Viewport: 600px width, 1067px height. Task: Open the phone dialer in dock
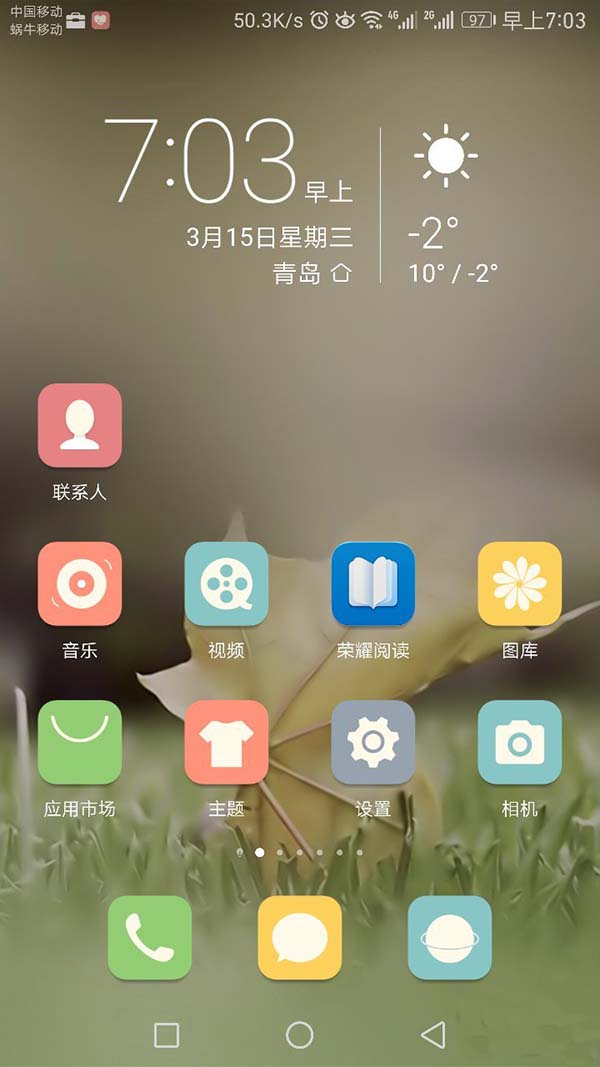coord(150,938)
